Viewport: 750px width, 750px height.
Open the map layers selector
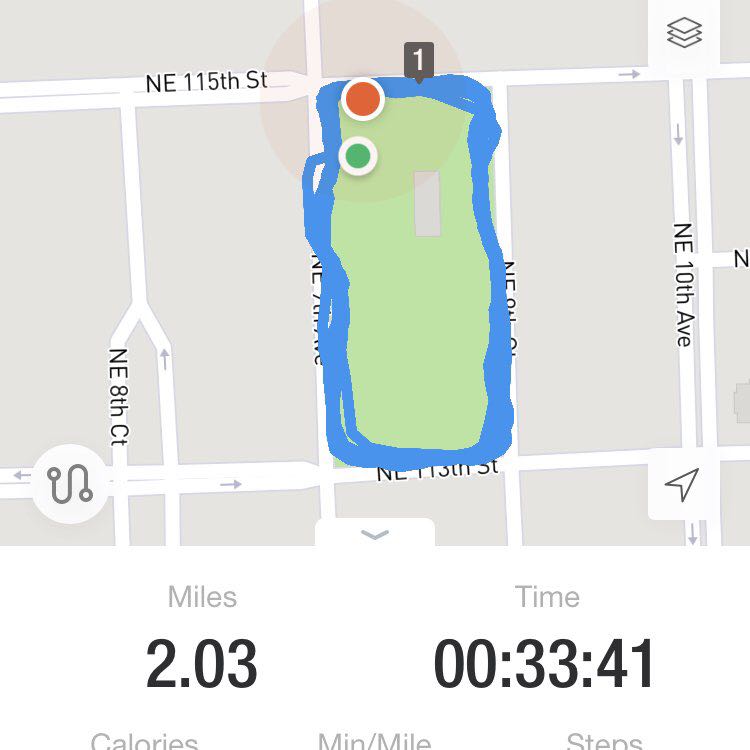coord(684,34)
